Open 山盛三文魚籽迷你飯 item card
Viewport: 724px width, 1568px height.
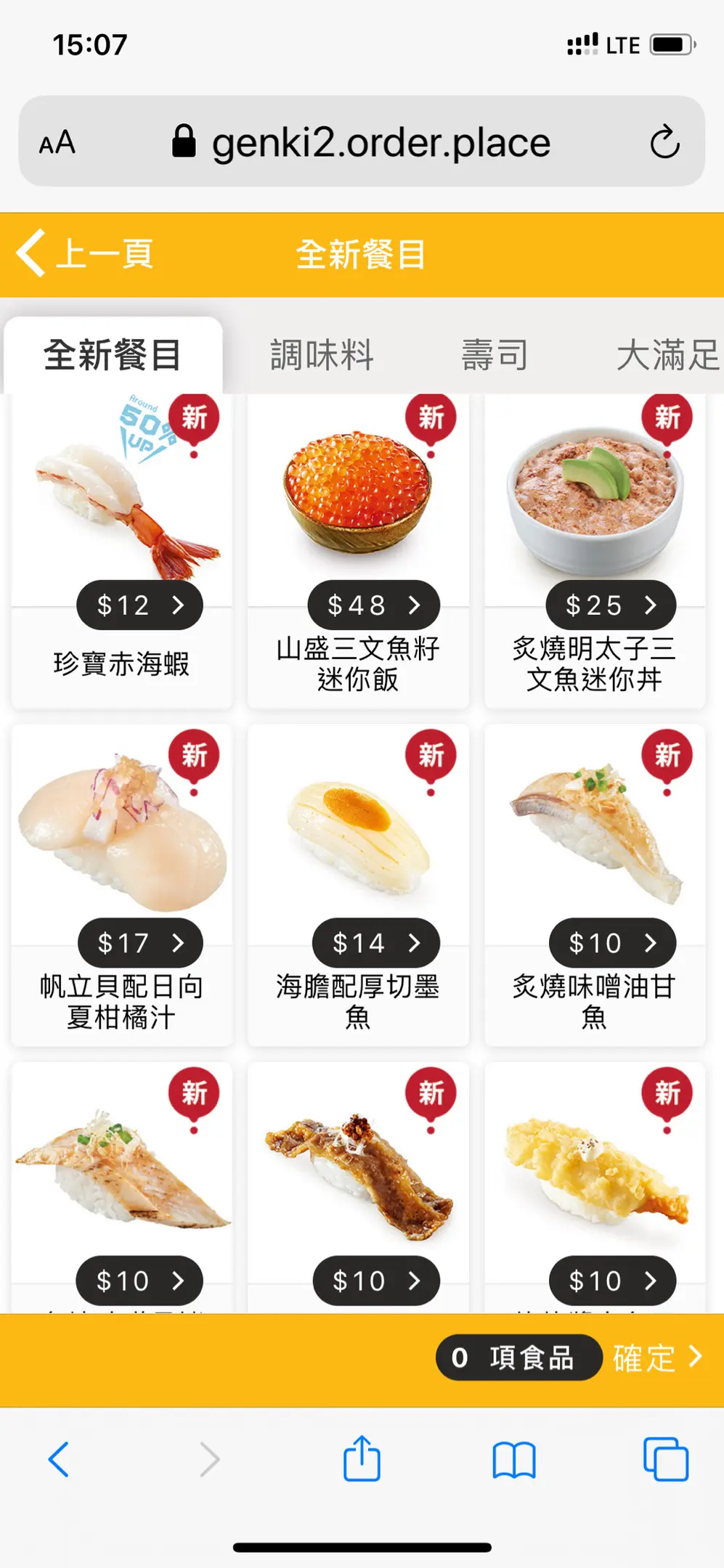coord(358,508)
